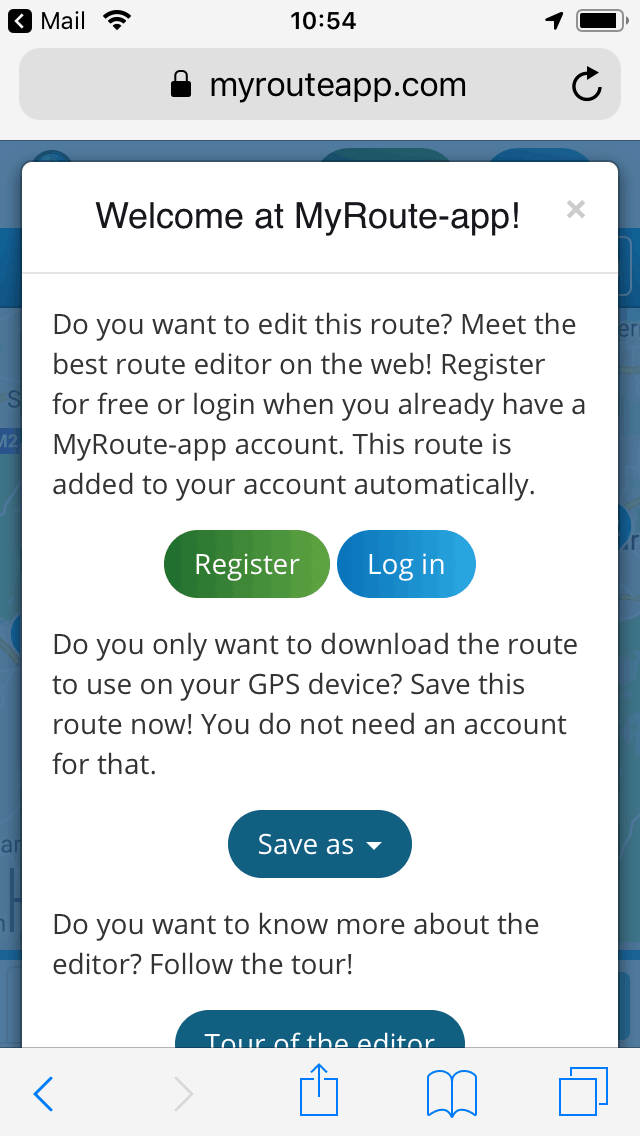Tap the myrouteapp.com address bar

318,85
